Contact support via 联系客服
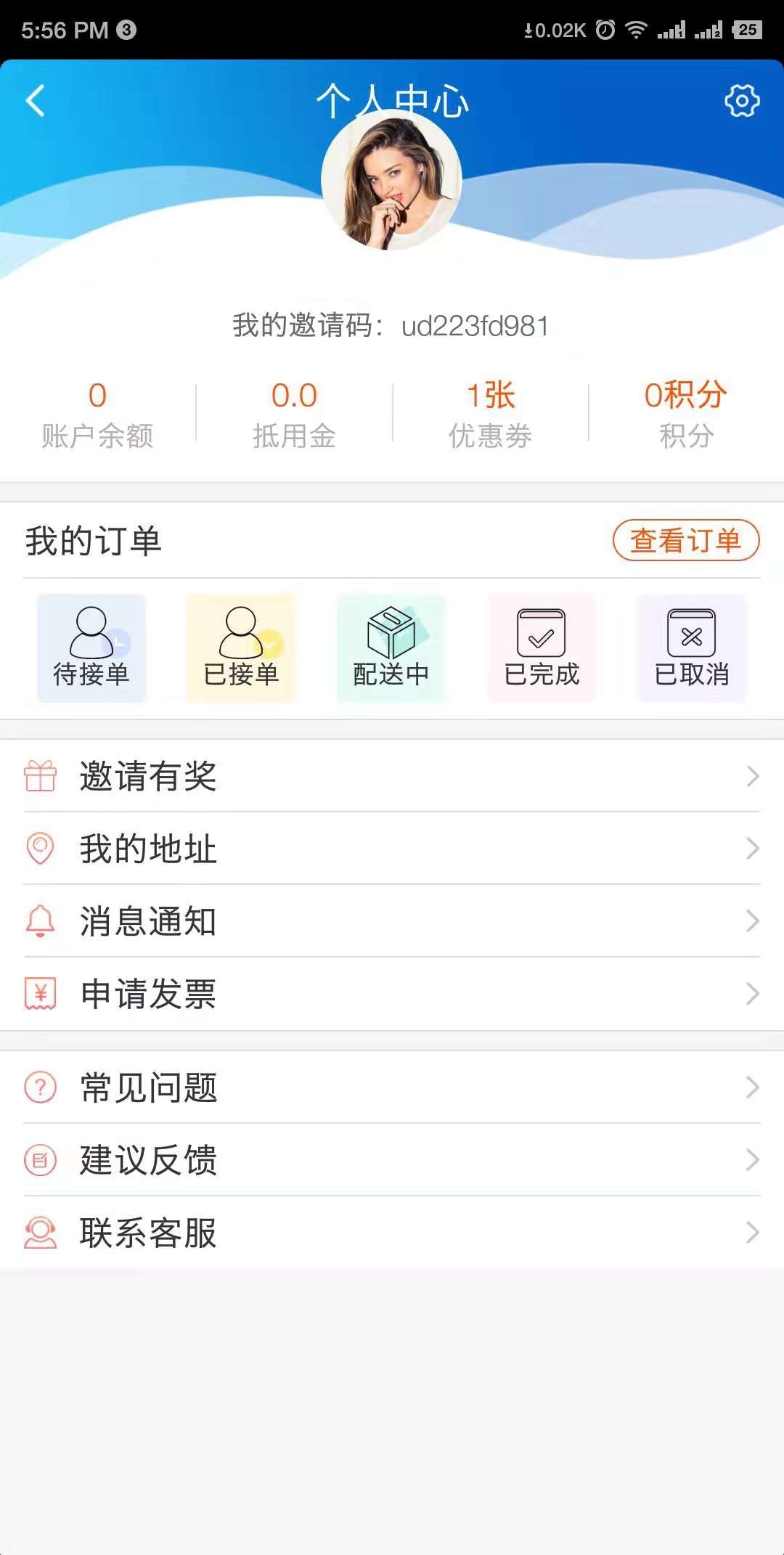This screenshot has width=784, height=1555. tap(392, 1233)
